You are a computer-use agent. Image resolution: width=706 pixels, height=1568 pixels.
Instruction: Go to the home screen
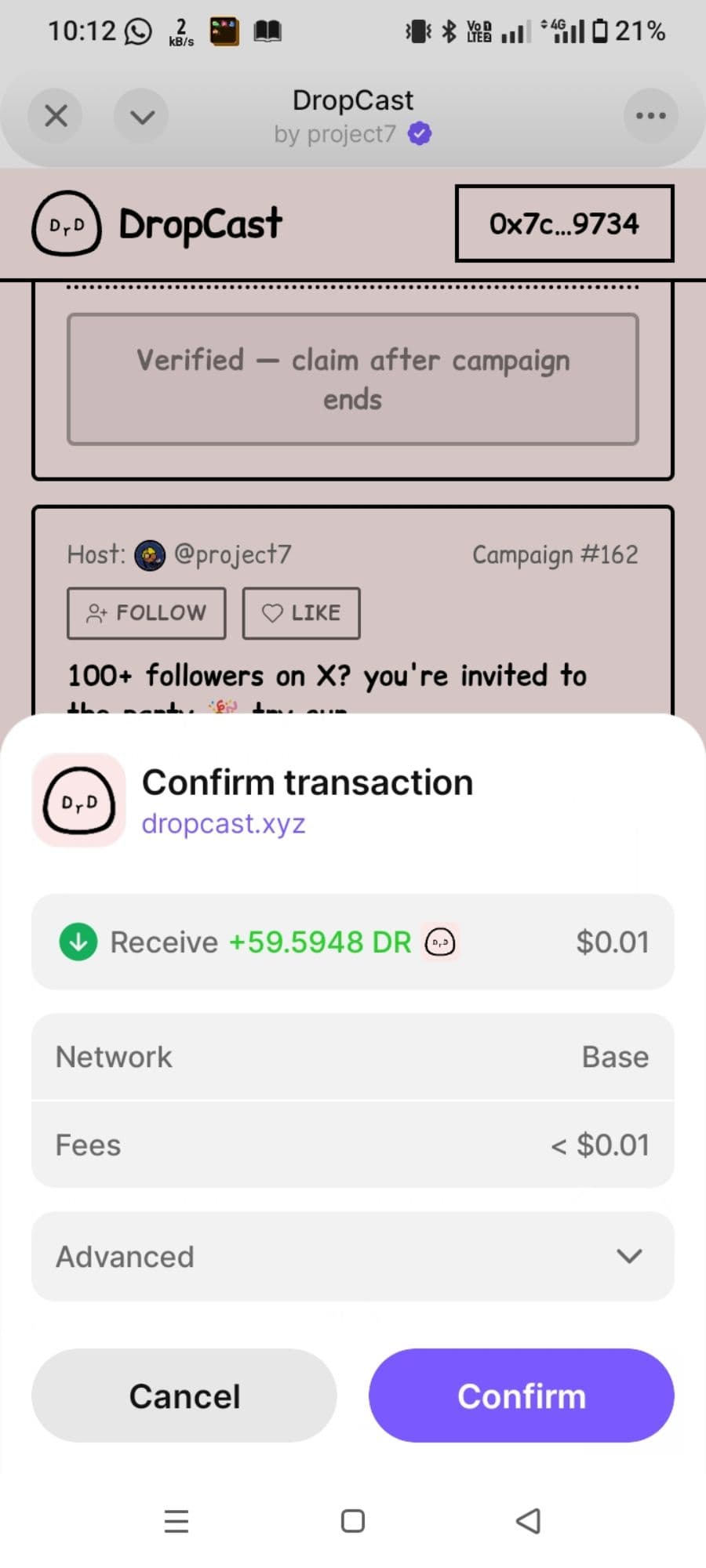click(353, 1521)
